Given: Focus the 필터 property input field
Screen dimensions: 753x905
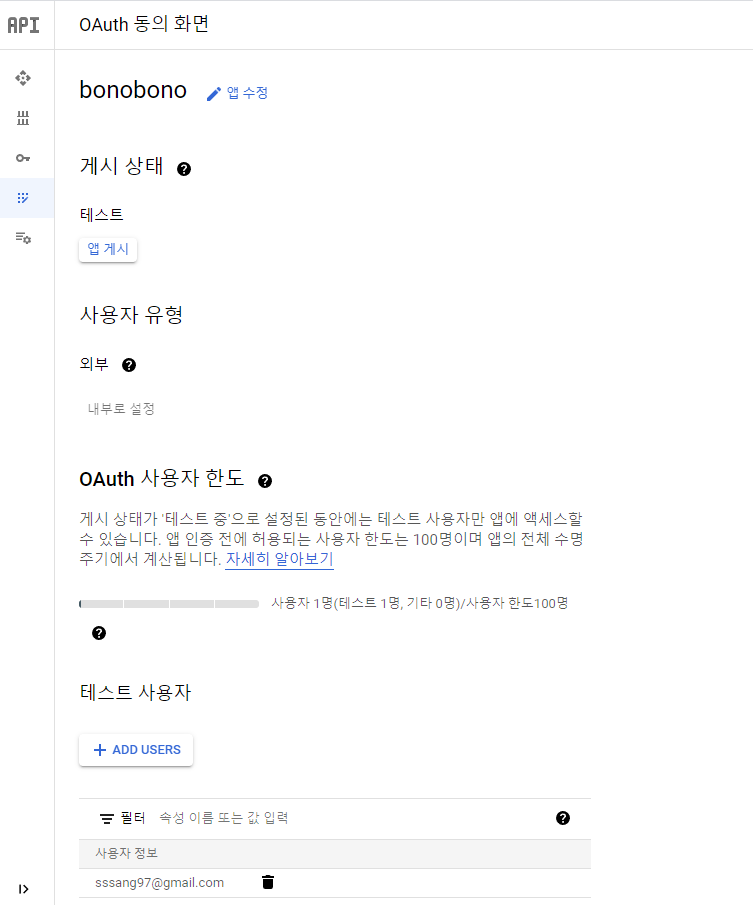Looking at the screenshot, I should point(340,818).
